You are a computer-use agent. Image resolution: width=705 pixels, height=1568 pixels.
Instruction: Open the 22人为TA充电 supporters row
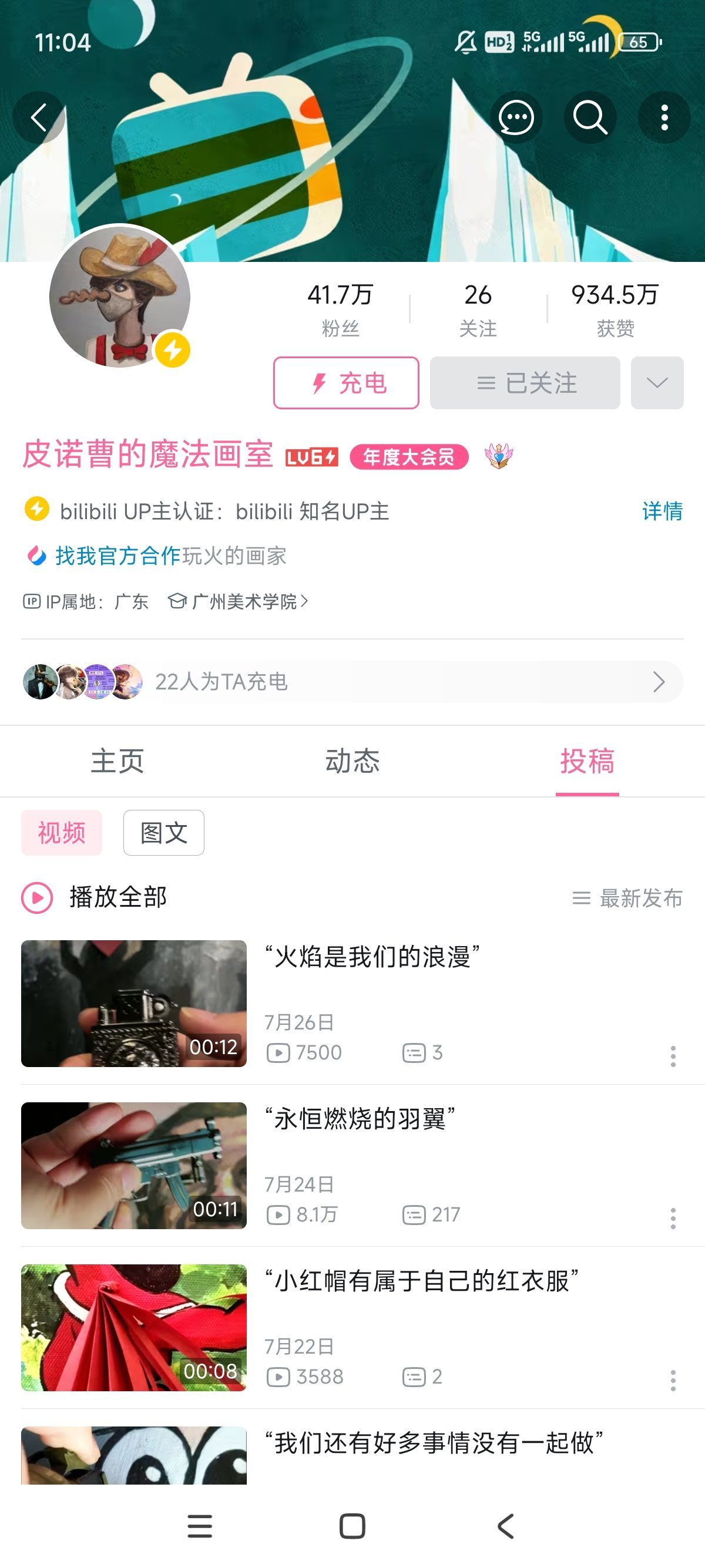click(x=352, y=682)
